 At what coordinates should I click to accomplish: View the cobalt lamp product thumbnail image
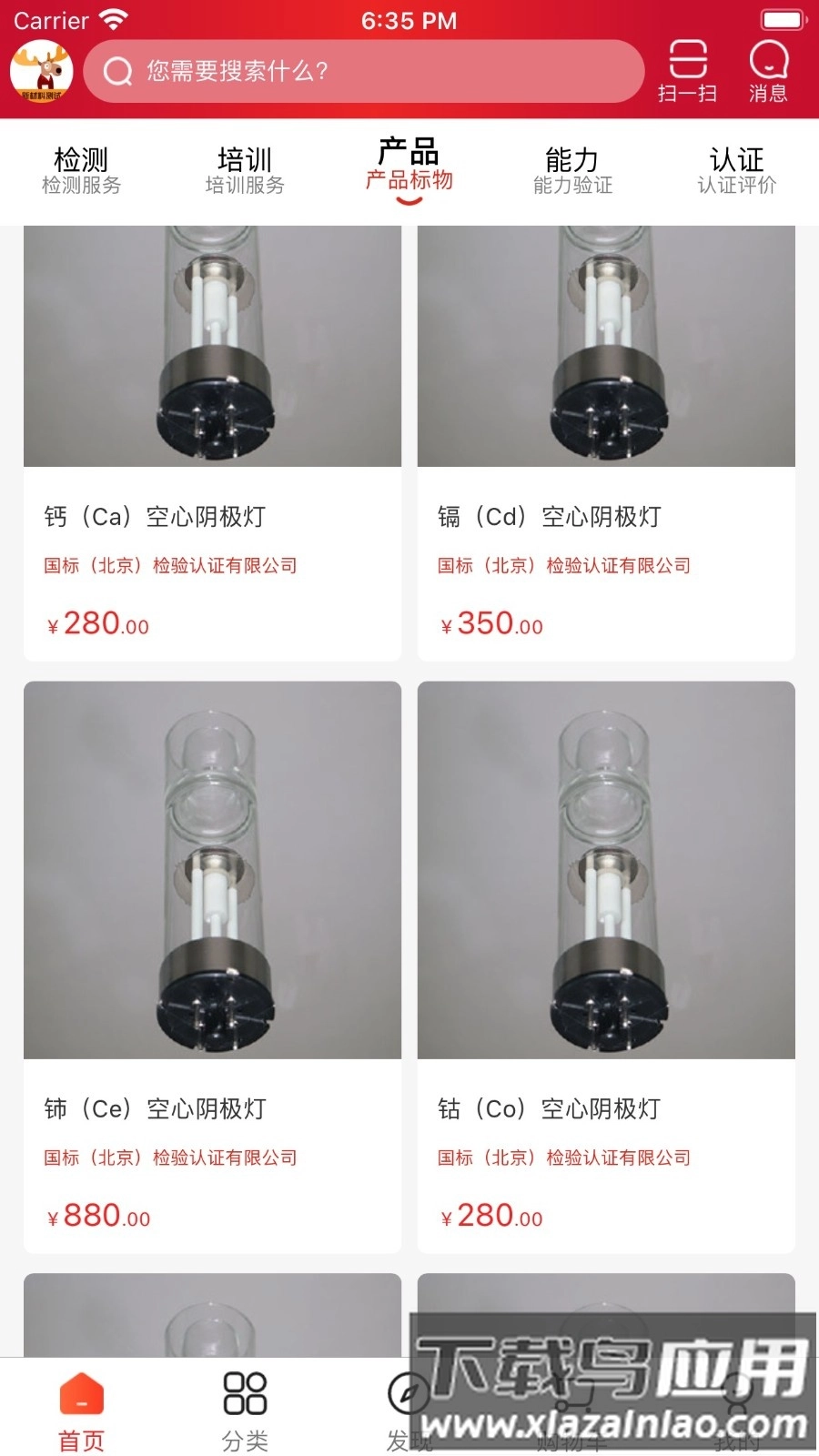tap(606, 874)
